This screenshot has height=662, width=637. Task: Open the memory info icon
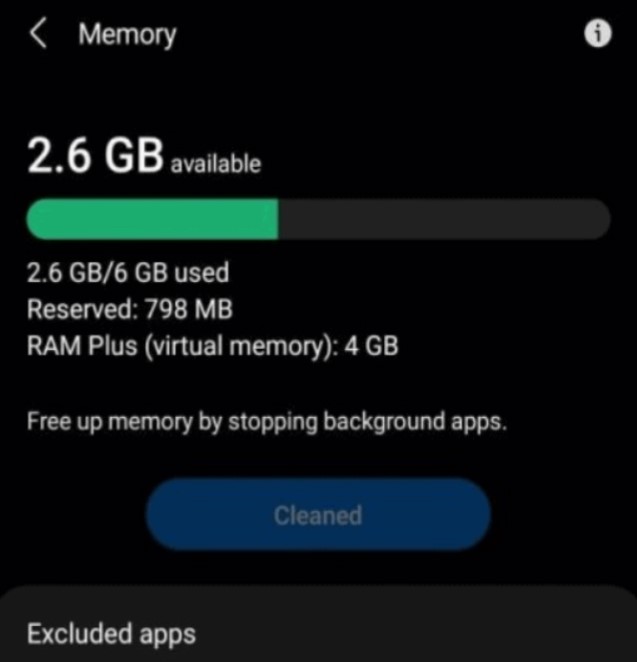597,34
